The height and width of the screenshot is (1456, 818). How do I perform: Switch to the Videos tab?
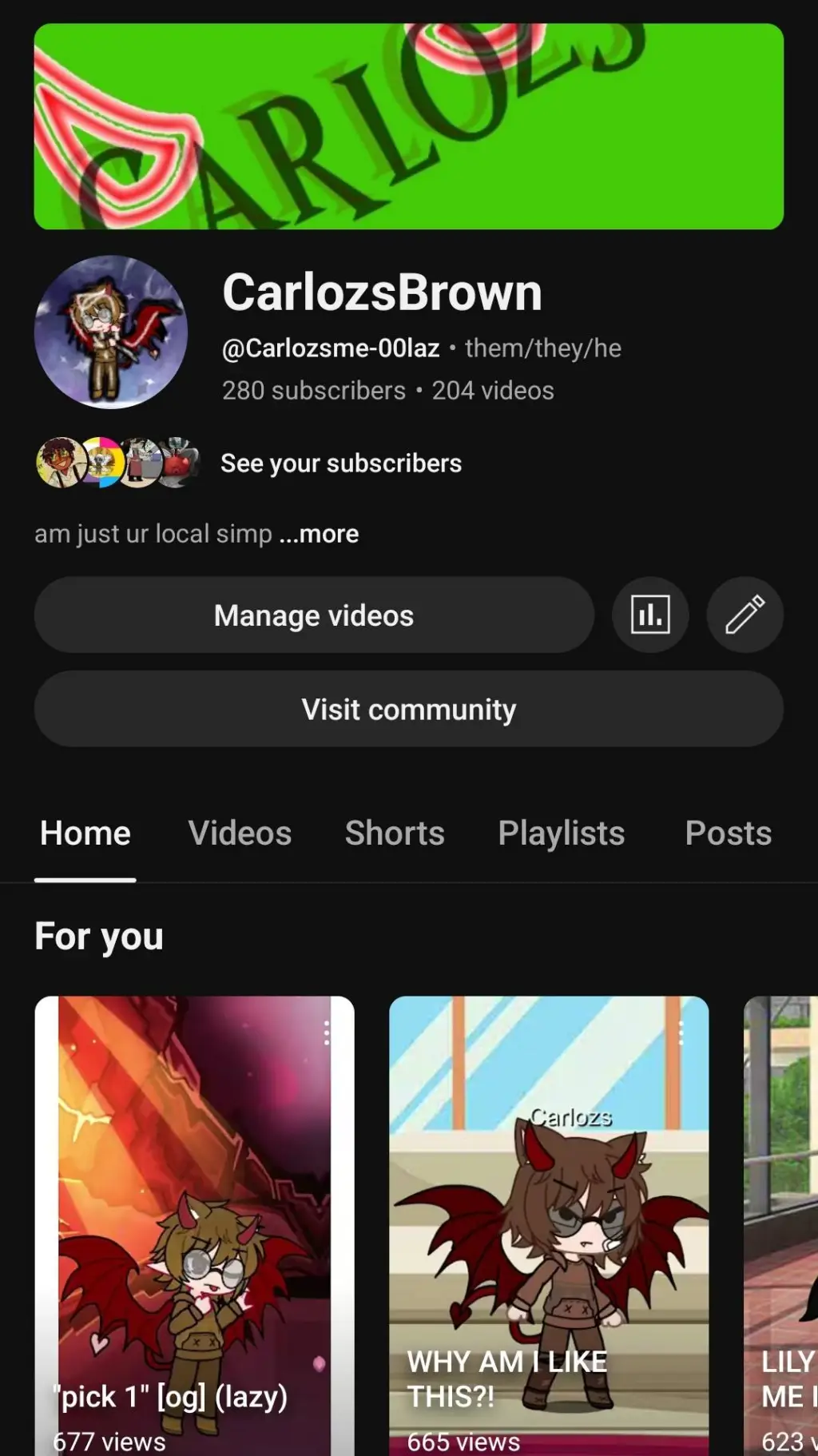240,833
